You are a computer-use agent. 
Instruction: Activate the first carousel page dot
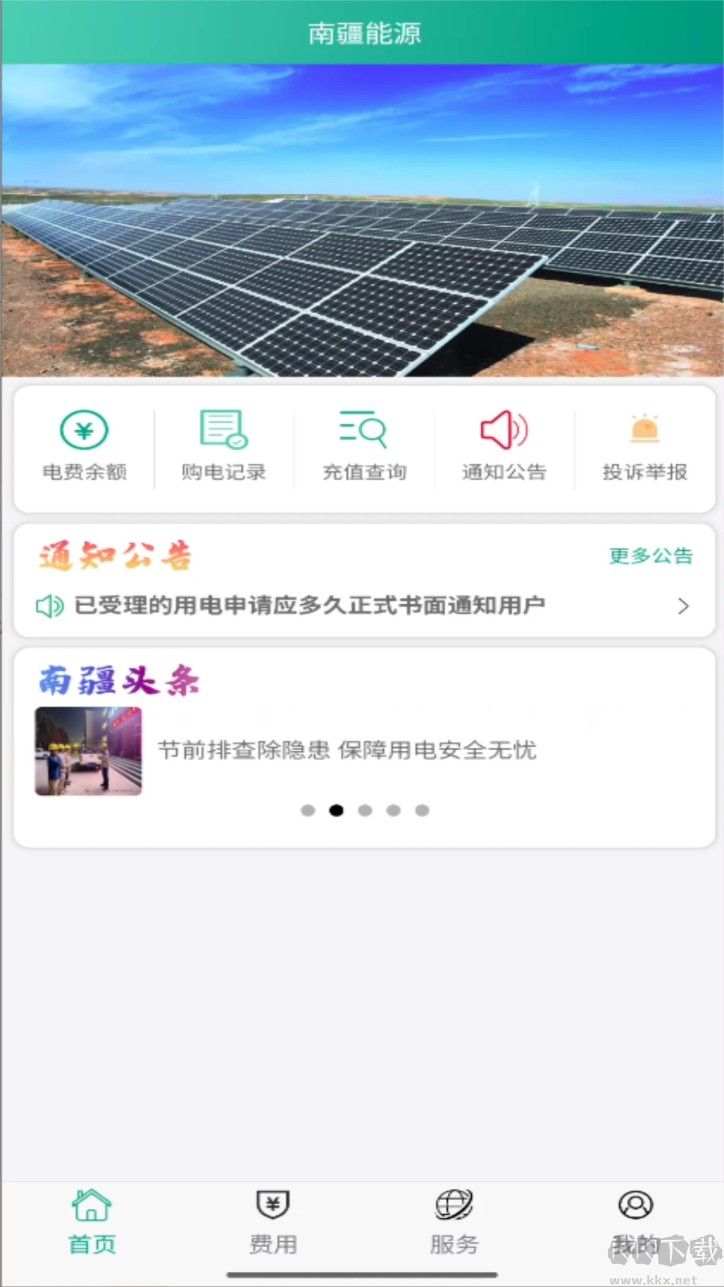pyautogui.click(x=307, y=810)
